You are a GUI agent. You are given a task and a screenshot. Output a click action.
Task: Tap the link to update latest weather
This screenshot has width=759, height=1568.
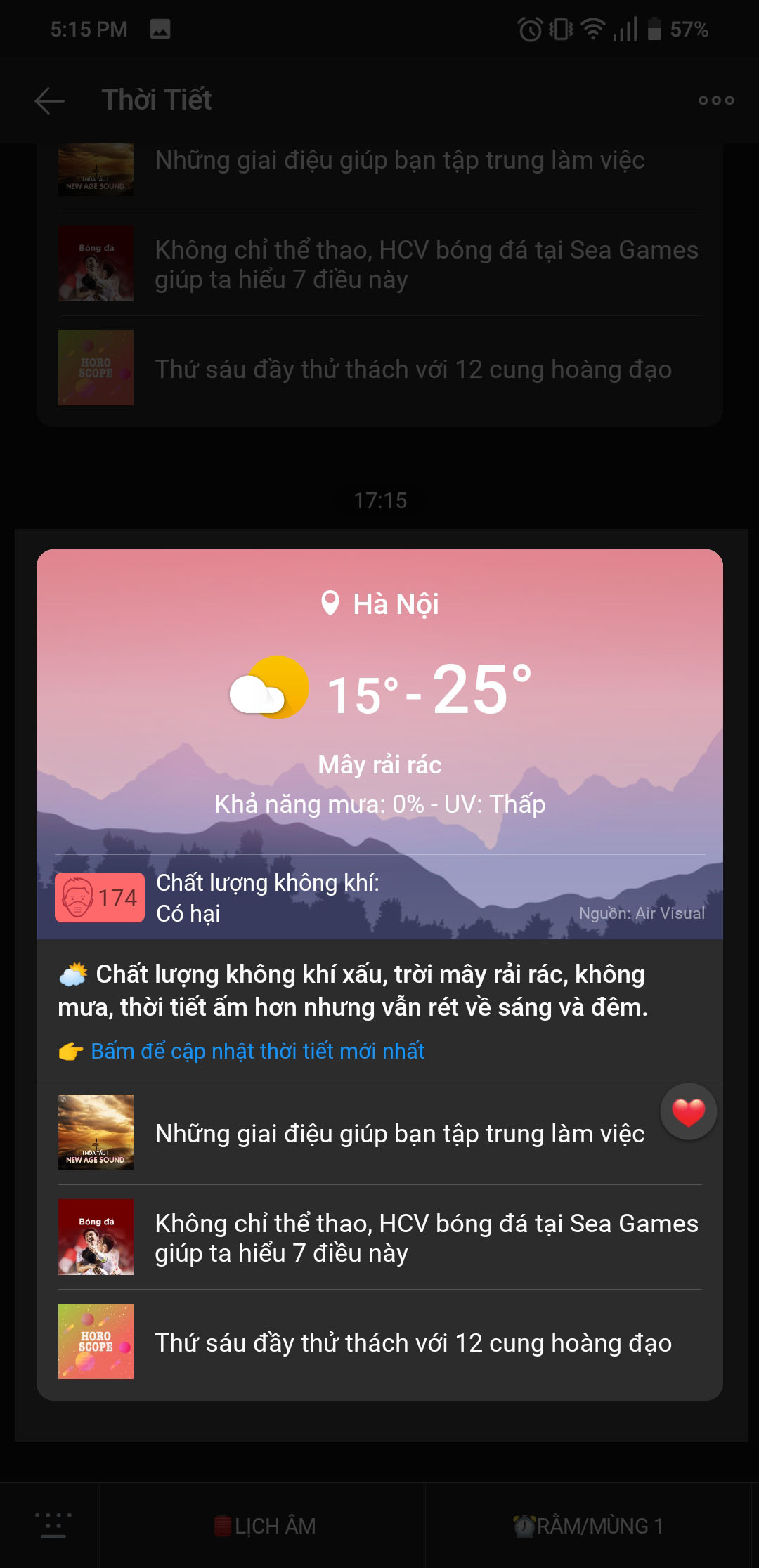[257, 1051]
